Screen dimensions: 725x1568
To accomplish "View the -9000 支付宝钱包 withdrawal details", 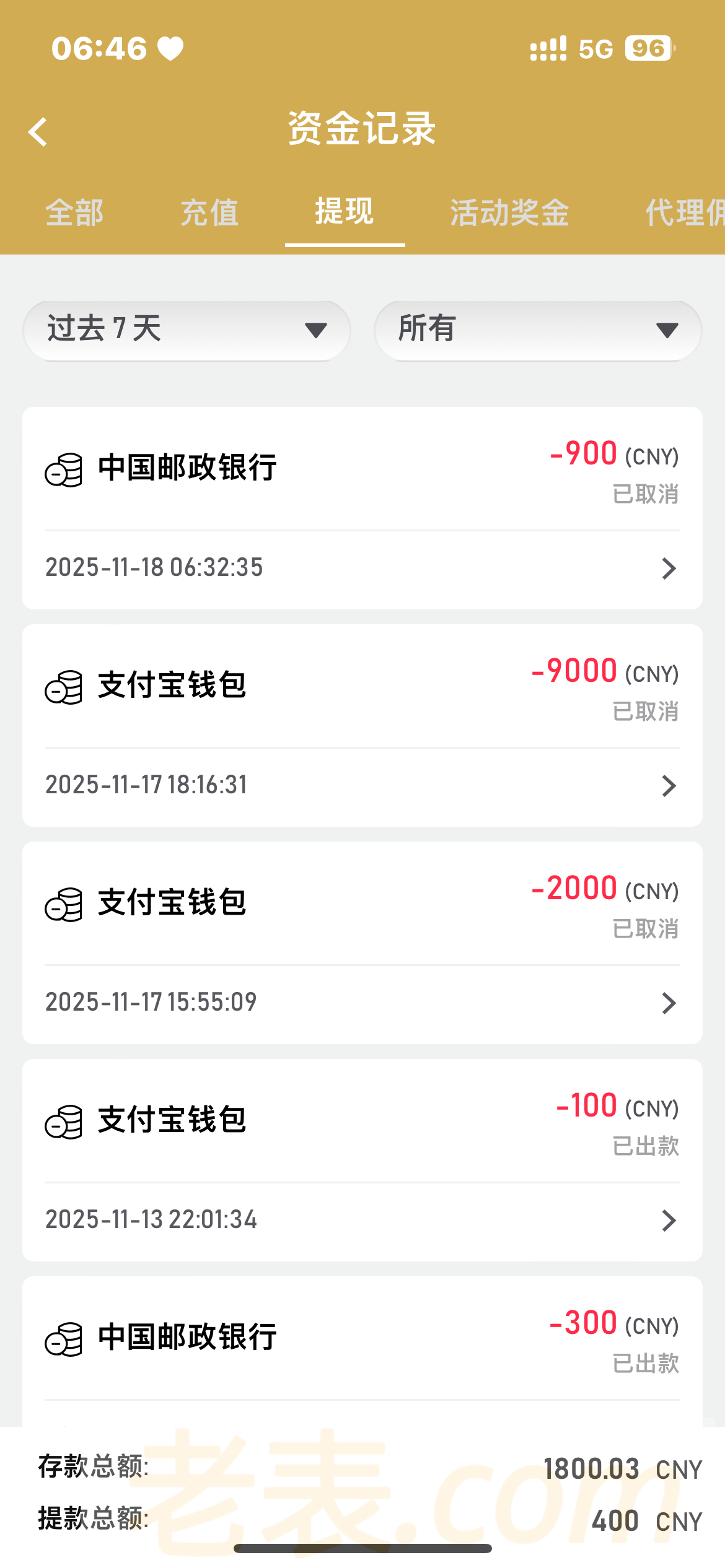I will pyautogui.click(x=362, y=725).
